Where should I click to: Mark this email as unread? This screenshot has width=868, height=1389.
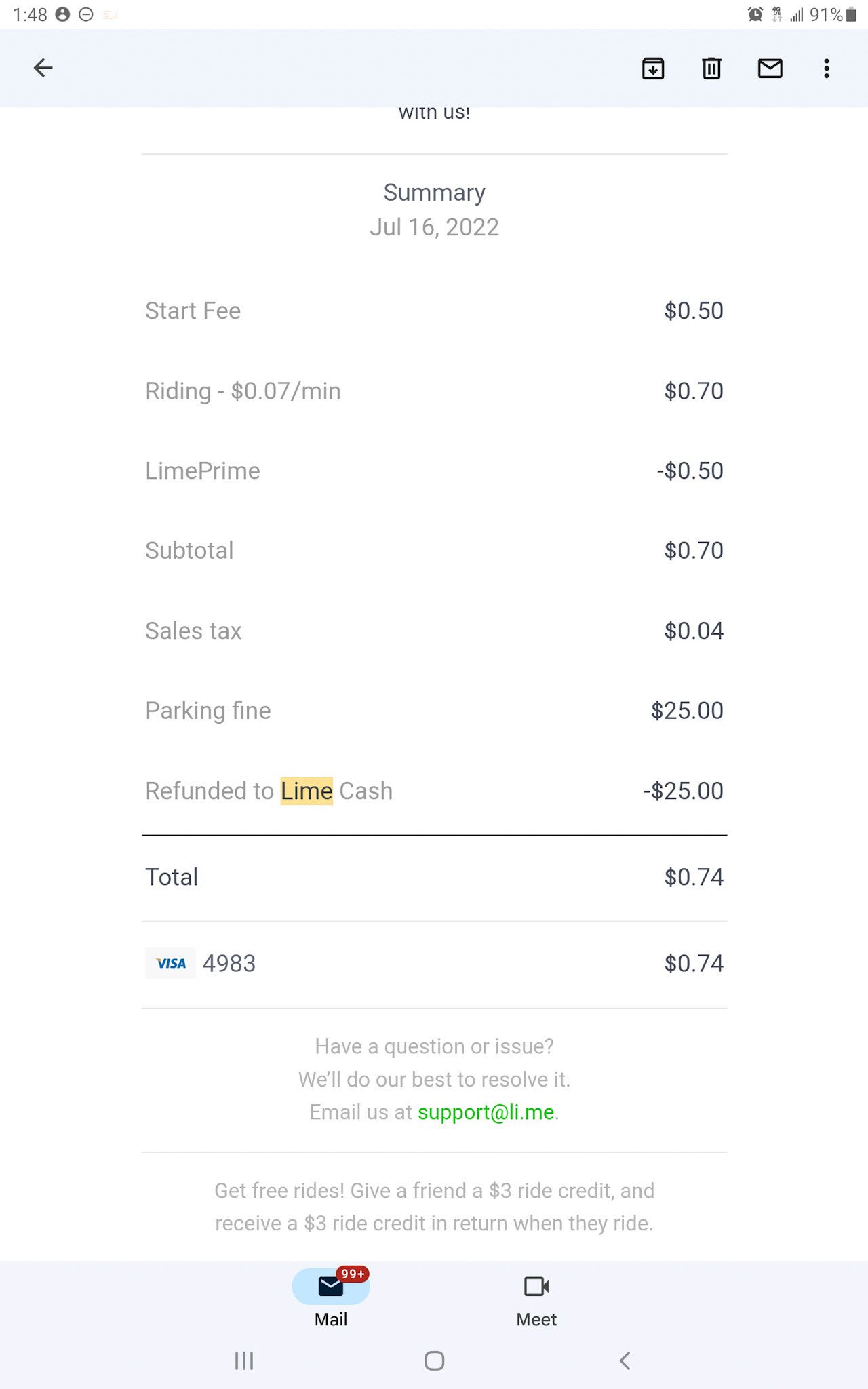pos(770,69)
